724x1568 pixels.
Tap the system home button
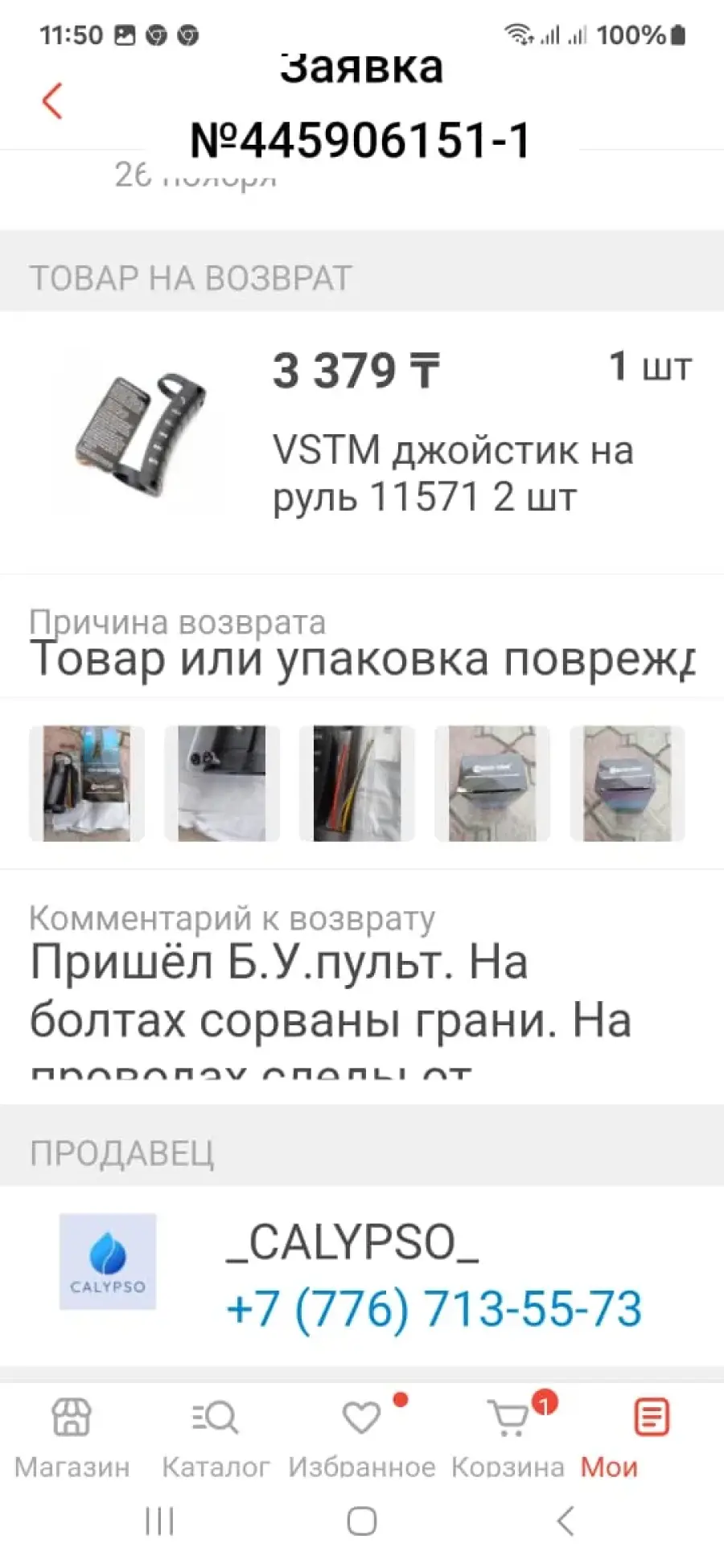(x=362, y=1521)
